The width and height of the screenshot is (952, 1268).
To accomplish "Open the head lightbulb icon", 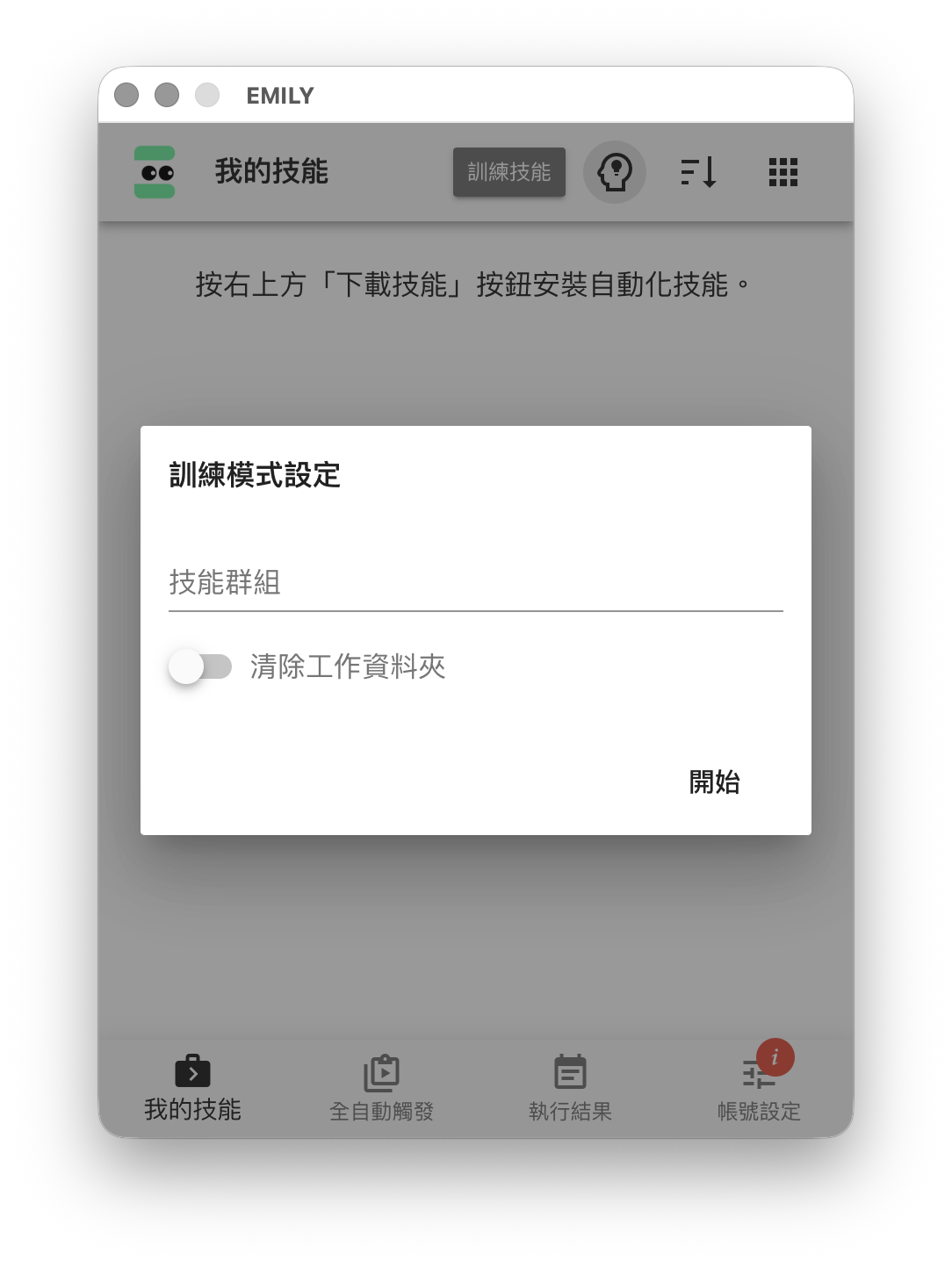I will tap(615, 172).
